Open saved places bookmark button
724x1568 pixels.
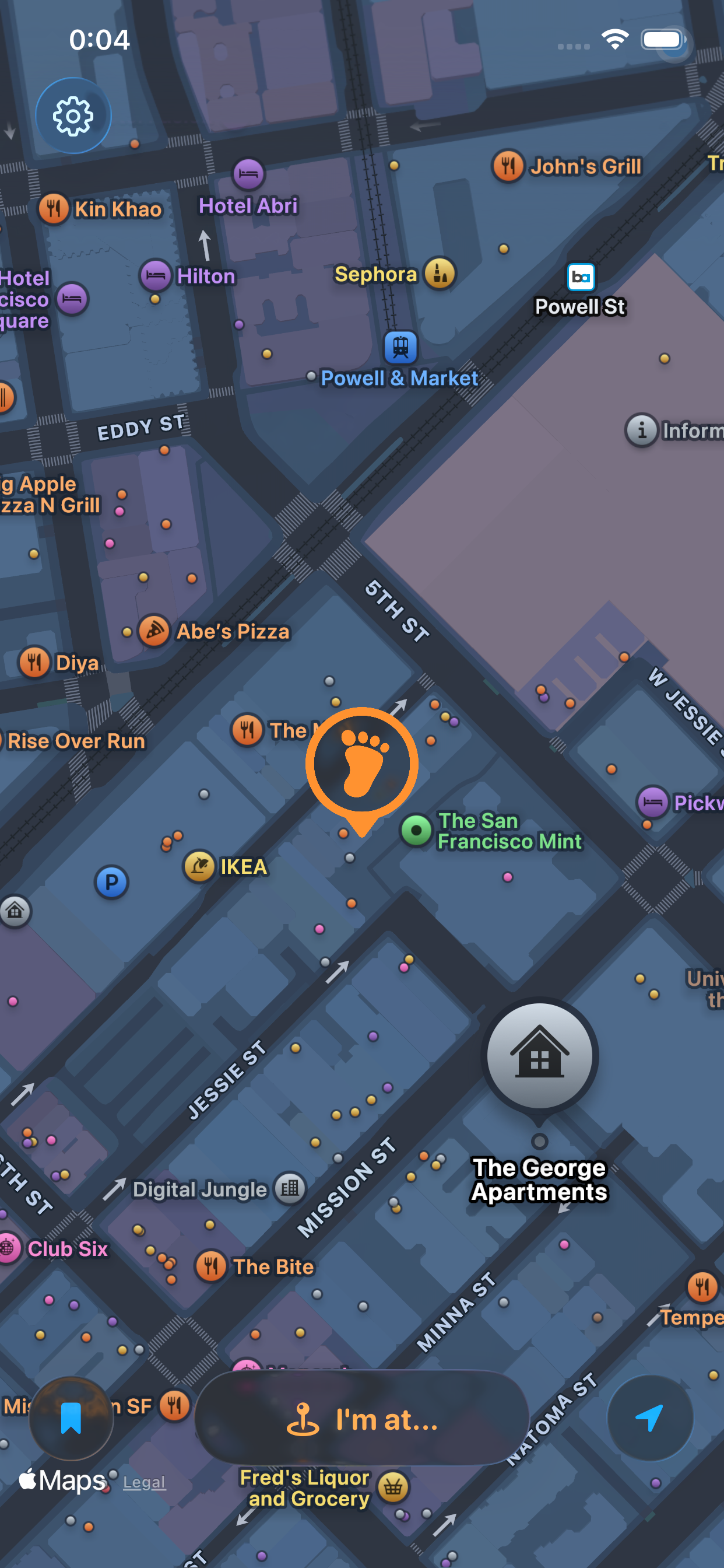pos(71,1418)
